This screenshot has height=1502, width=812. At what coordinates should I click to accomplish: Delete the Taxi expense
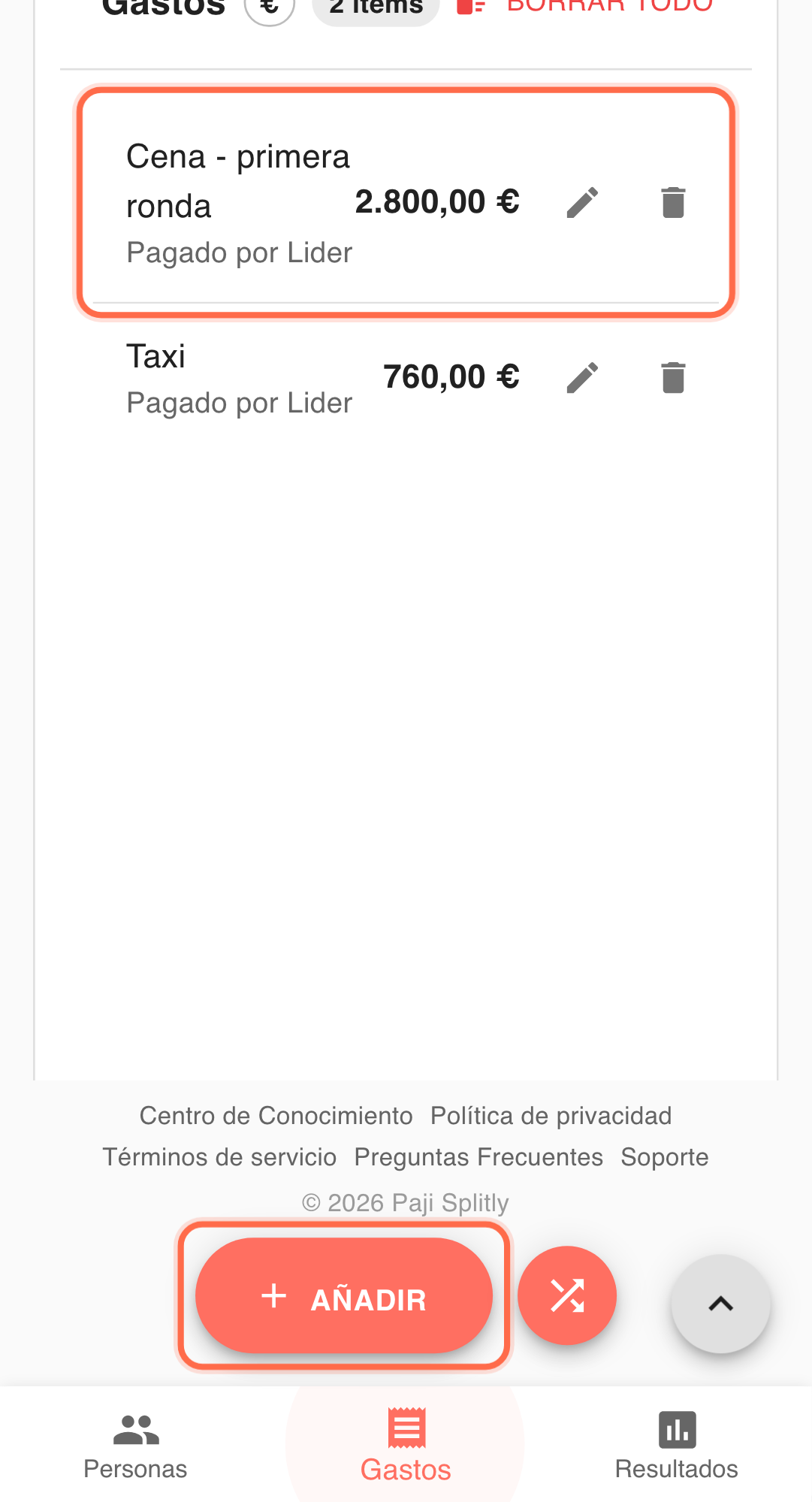pyautogui.click(x=673, y=377)
